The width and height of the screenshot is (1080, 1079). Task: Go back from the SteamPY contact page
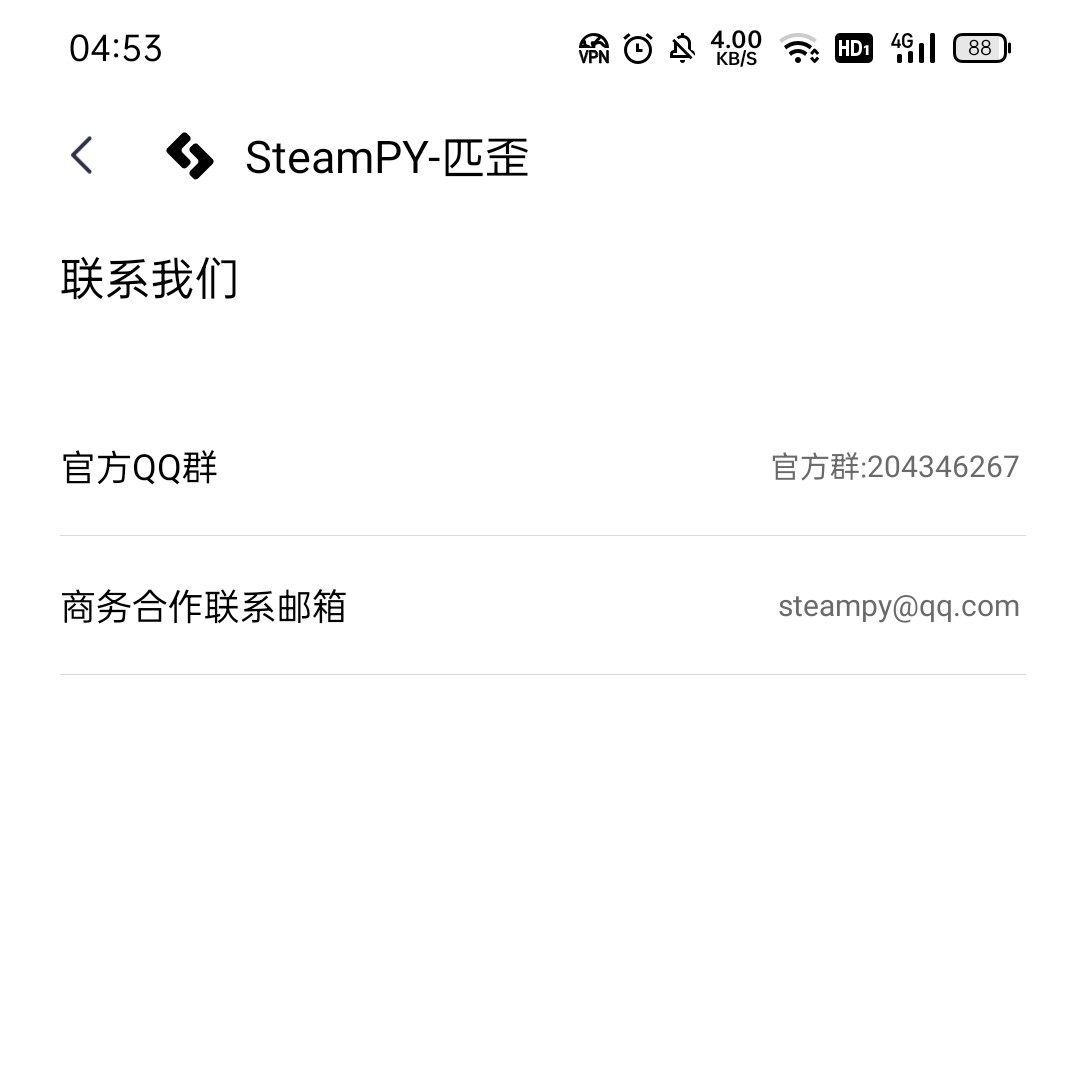[x=82, y=156]
